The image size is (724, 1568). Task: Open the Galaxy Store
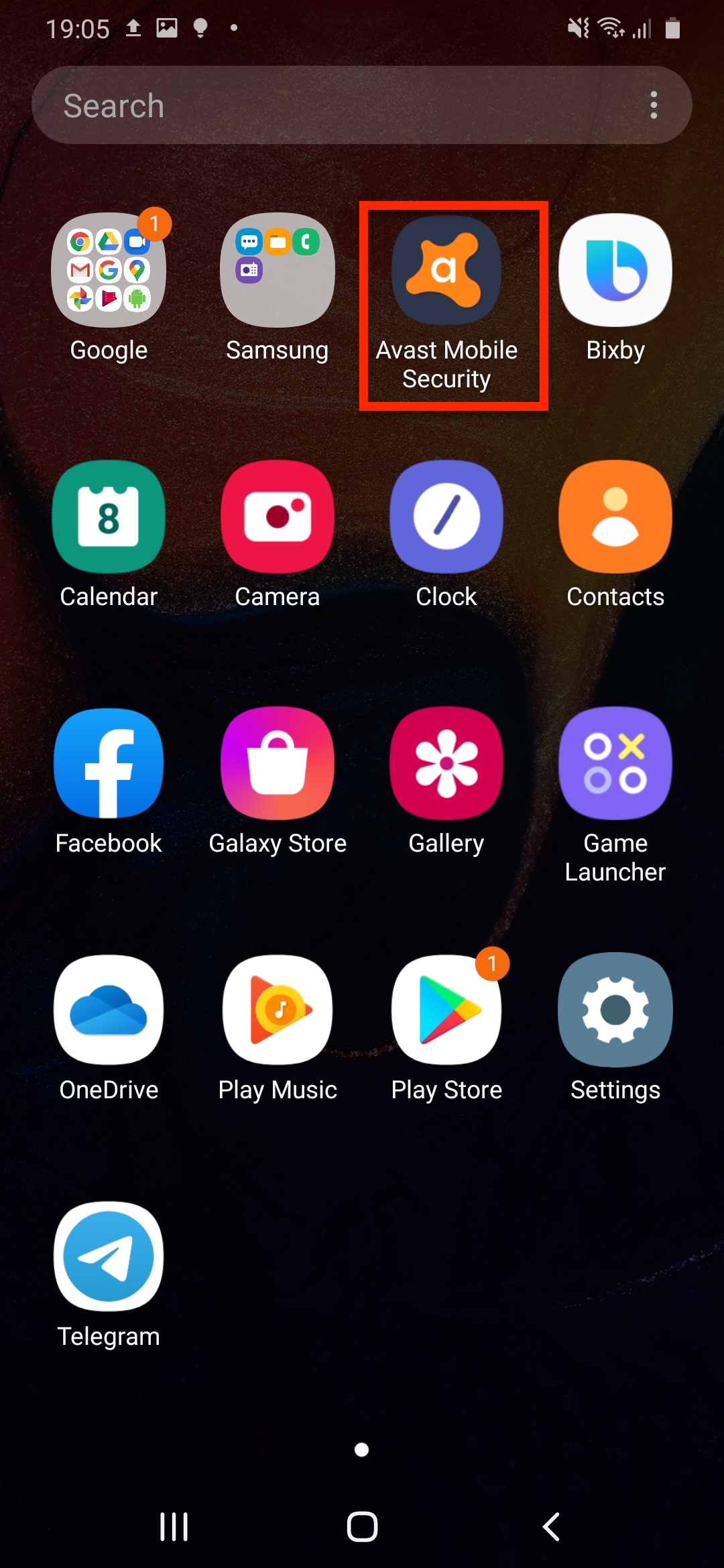coord(278,764)
